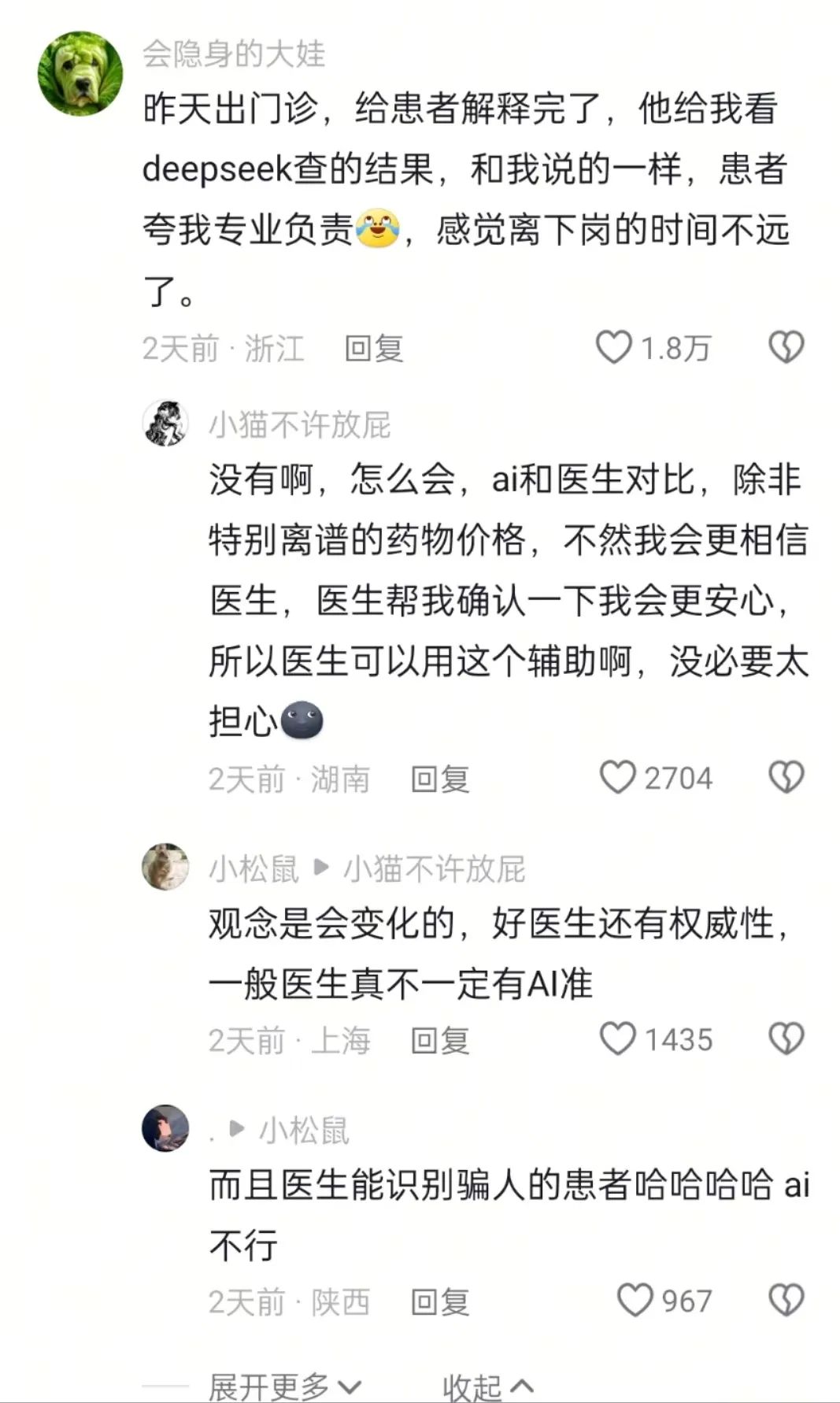
Task: Reply to the comment from 陕西
Action: pyautogui.click(x=440, y=1302)
